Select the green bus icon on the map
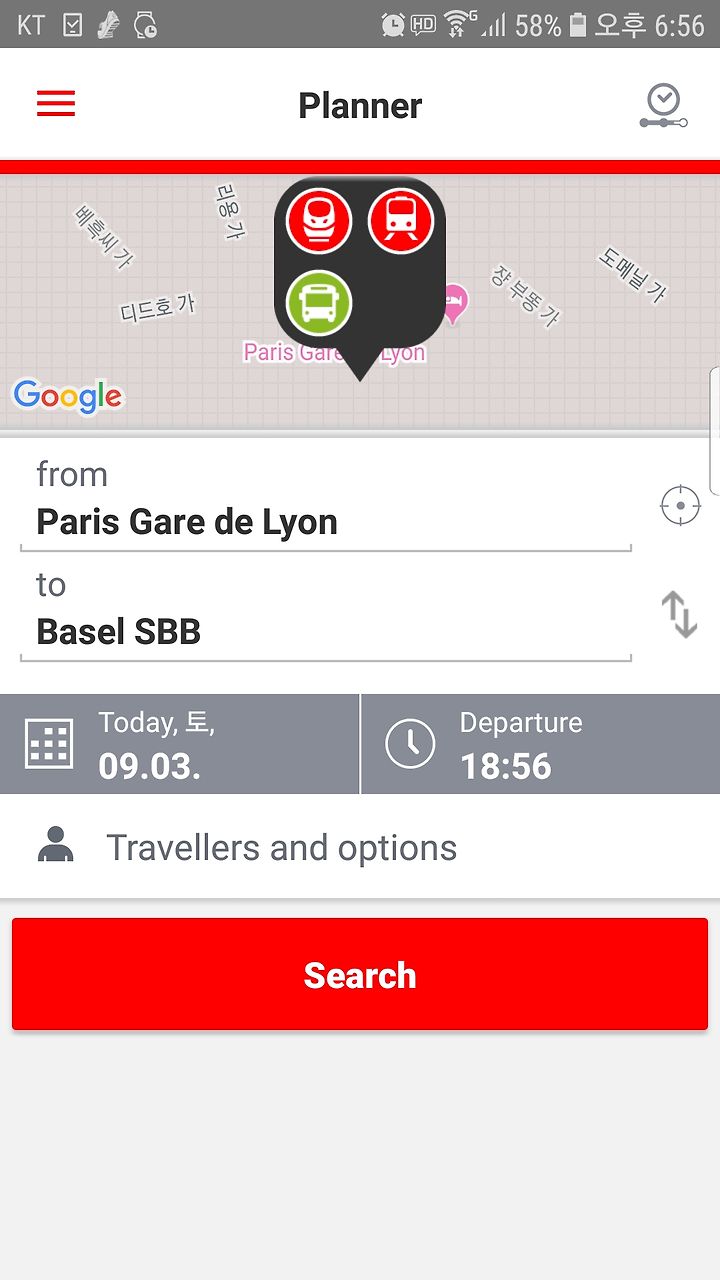 tap(319, 302)
